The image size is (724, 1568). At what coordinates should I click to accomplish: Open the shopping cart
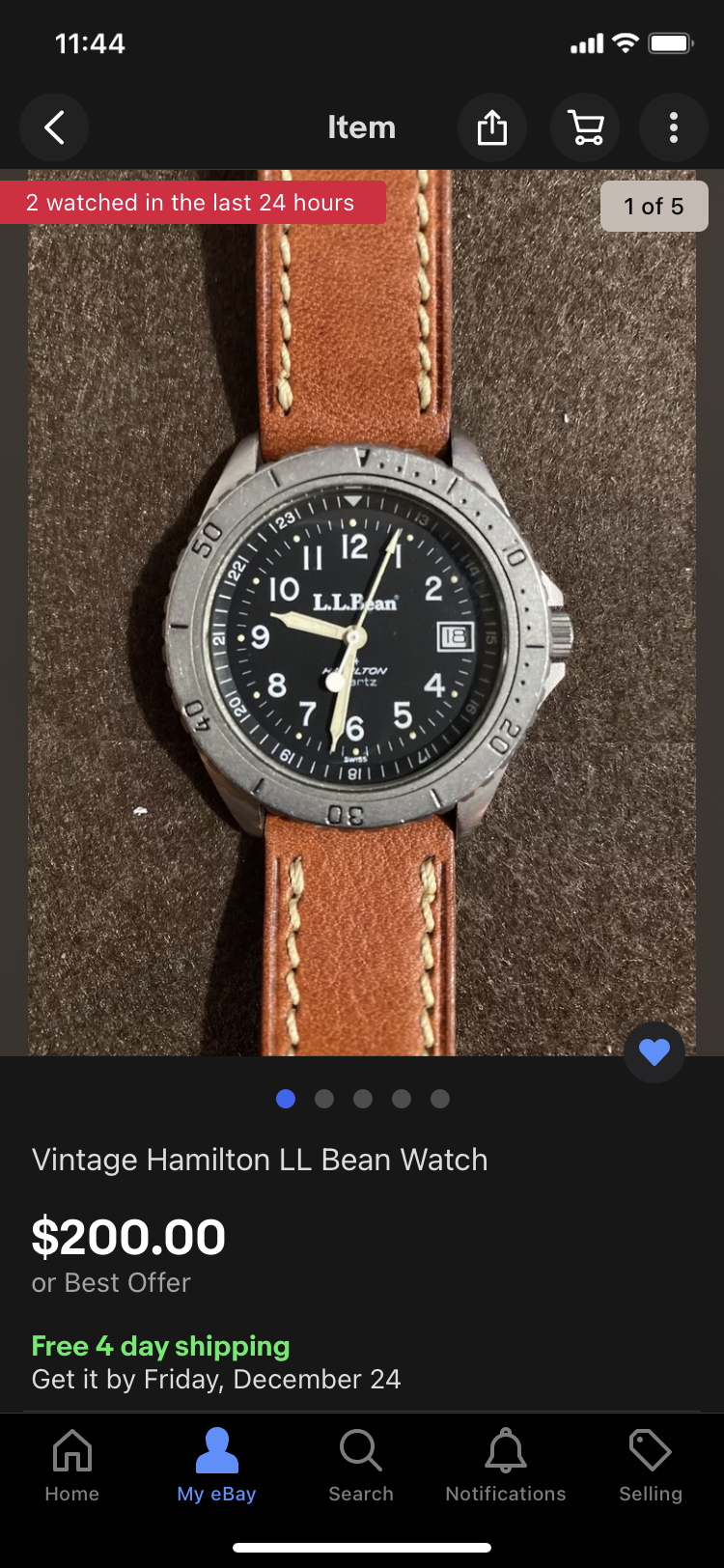tap(585, 127)
